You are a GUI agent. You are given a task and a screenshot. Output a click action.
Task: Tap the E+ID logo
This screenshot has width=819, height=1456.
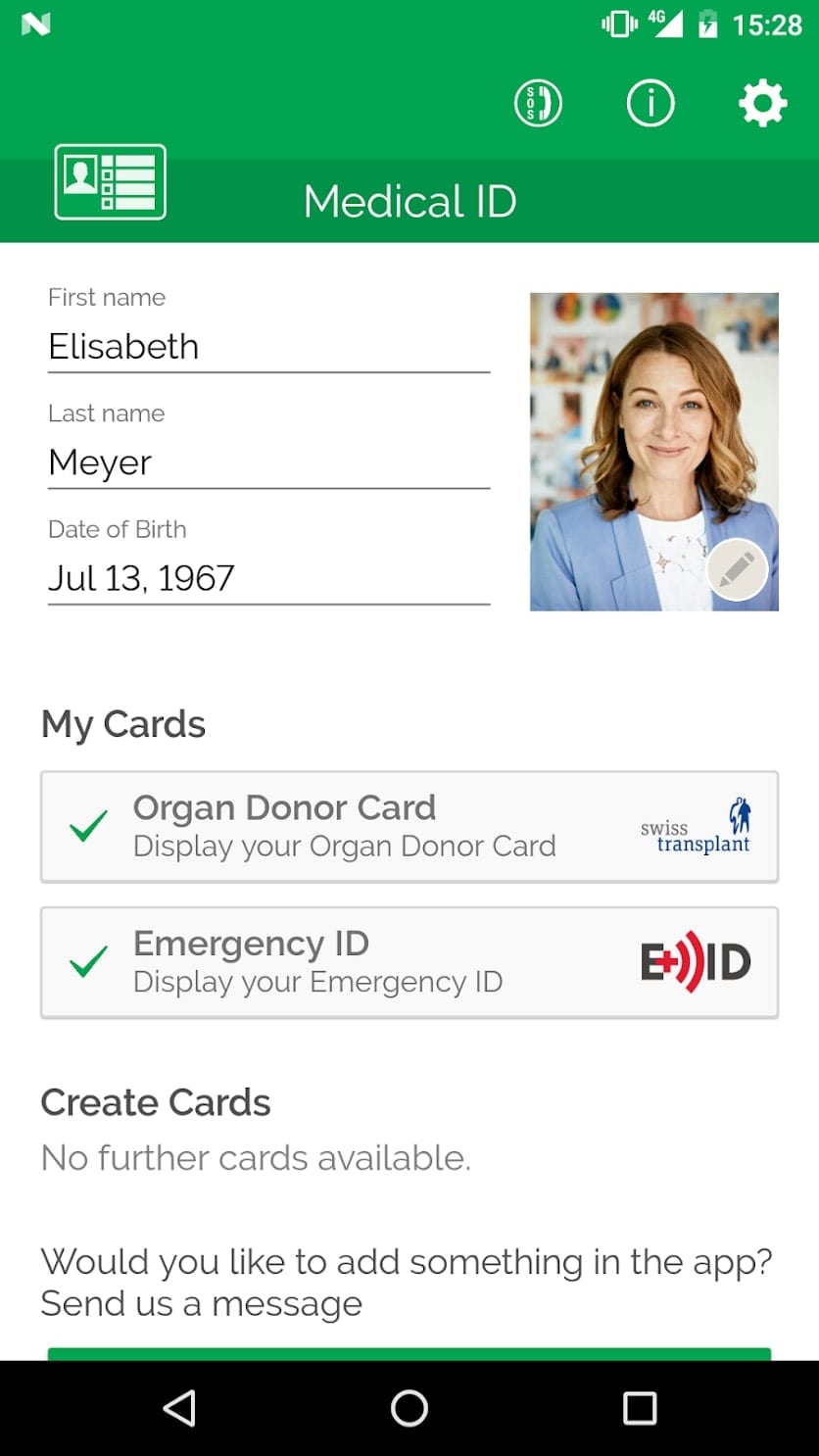(x=696, y=961)
